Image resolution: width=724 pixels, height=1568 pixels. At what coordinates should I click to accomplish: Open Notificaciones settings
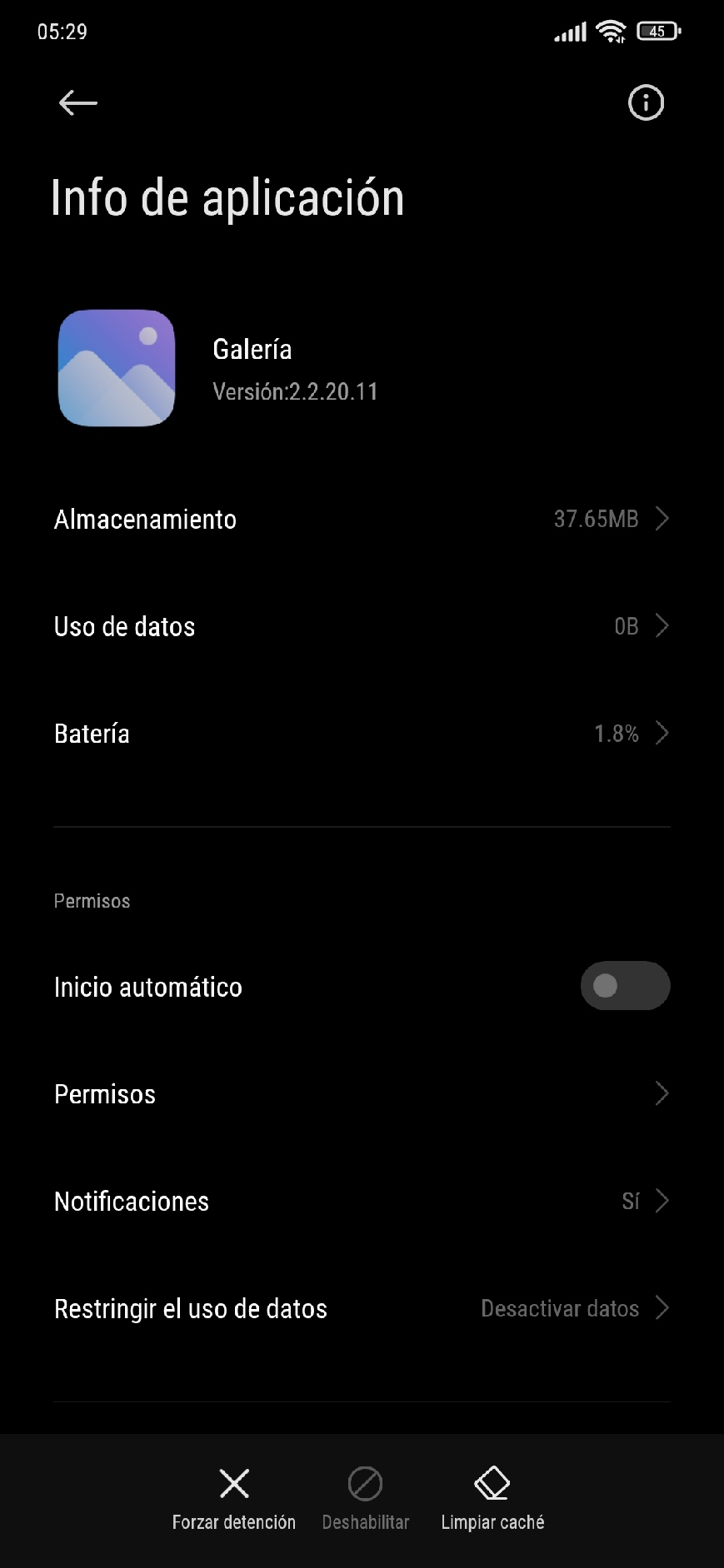coord(362,1201)
